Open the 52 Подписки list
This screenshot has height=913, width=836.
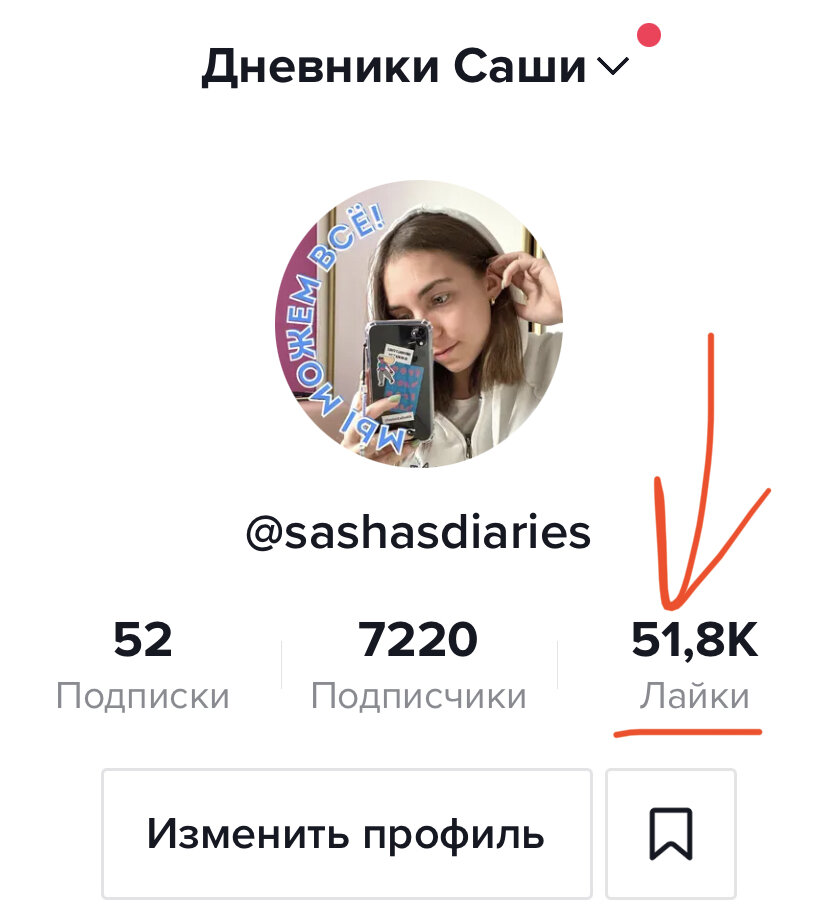click(143, 665)
